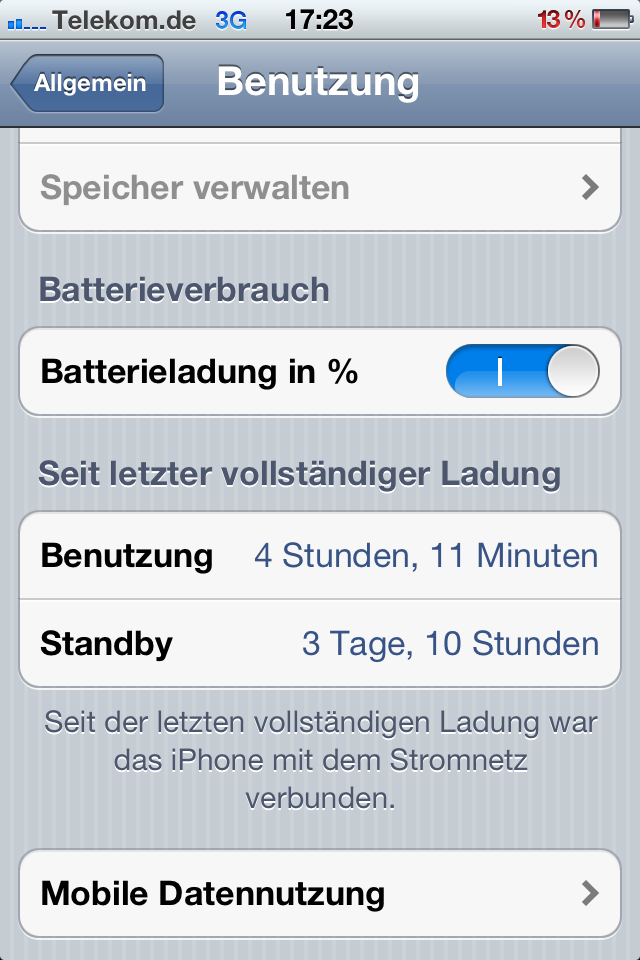Go back to Allgemein settings
640x960 pixels.
pos(88,84)
